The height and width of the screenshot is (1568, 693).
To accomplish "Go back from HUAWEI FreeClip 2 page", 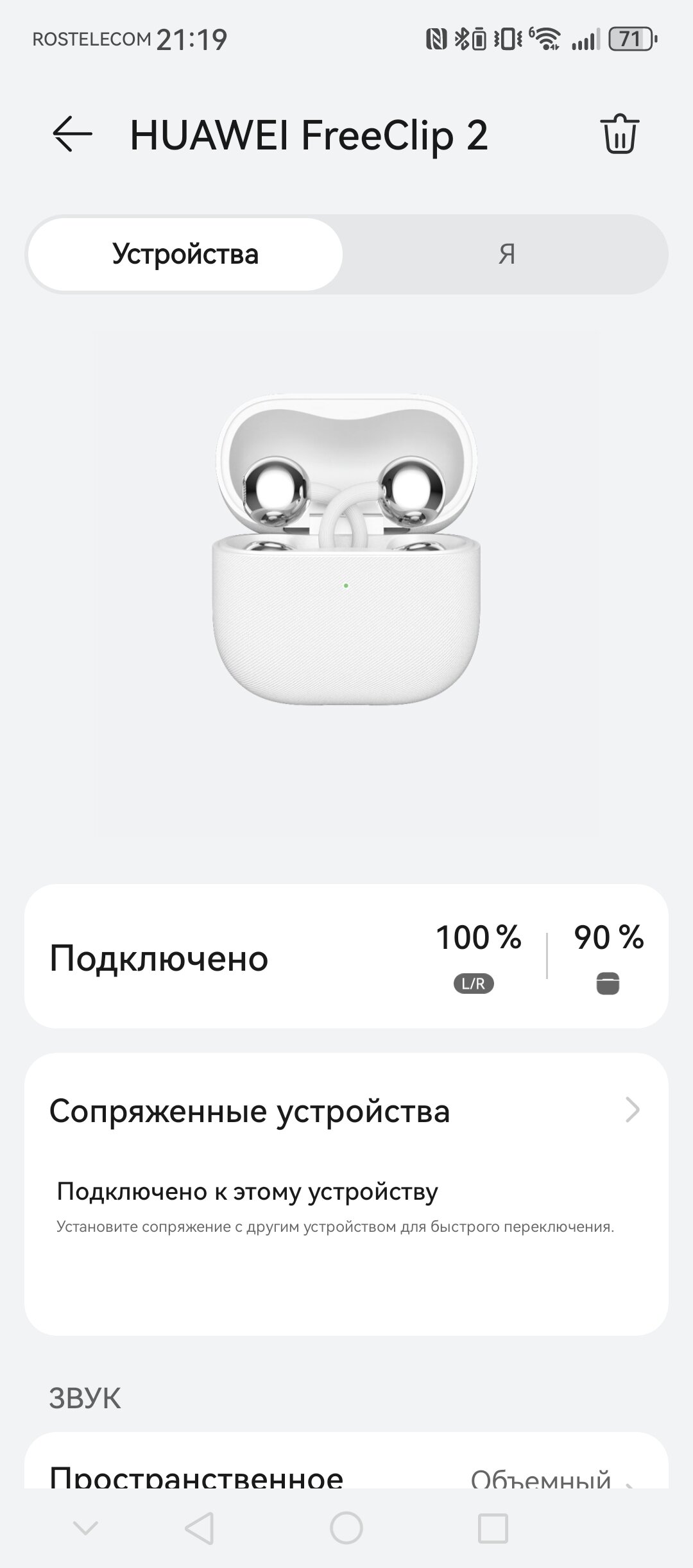I will coord(72,134).
